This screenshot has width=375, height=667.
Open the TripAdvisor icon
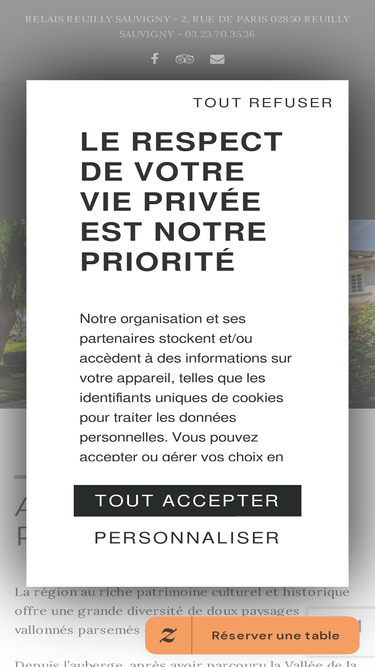[x=185, y=59]
